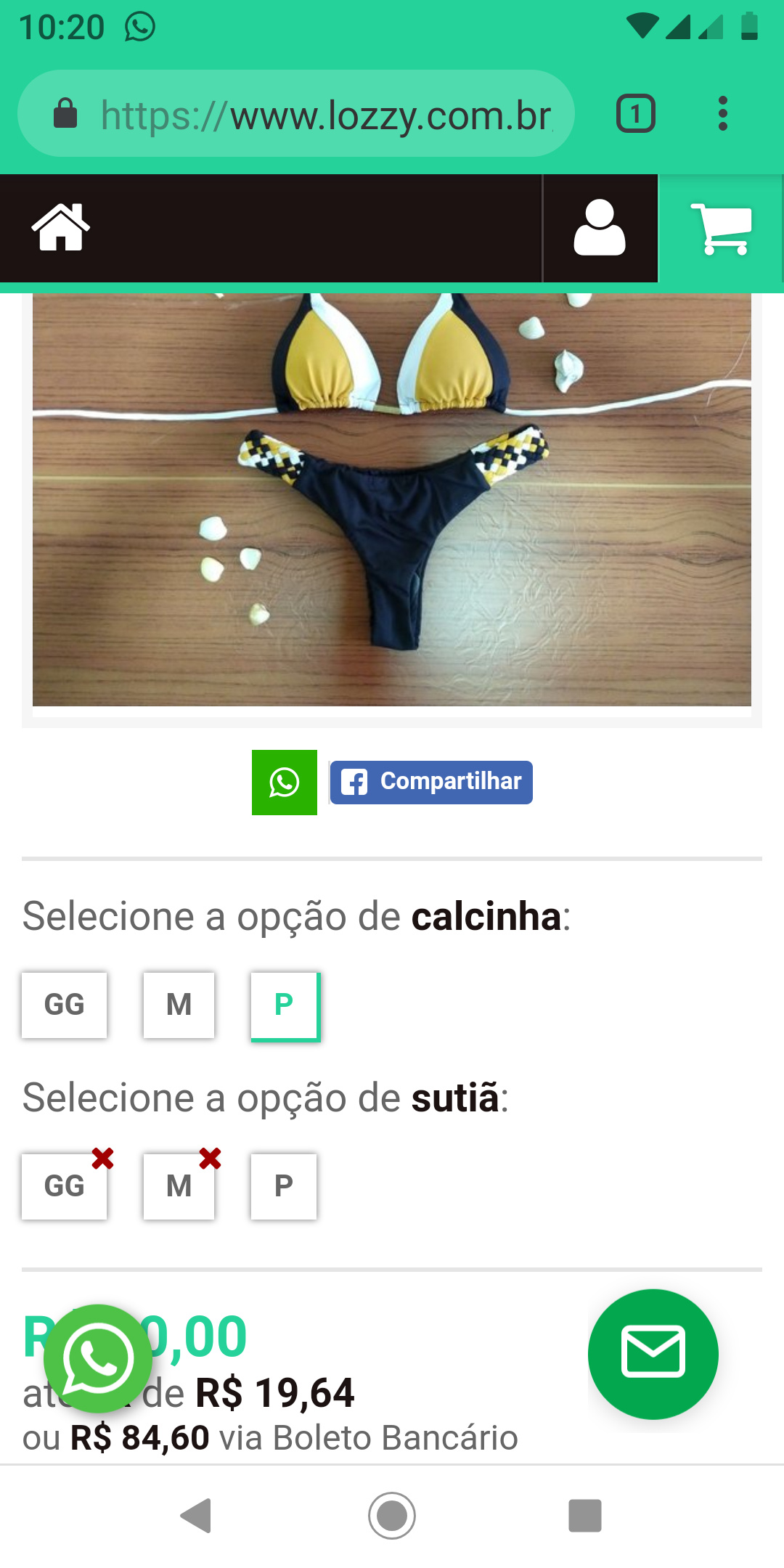Share product via green WhatsApp button

285,783
